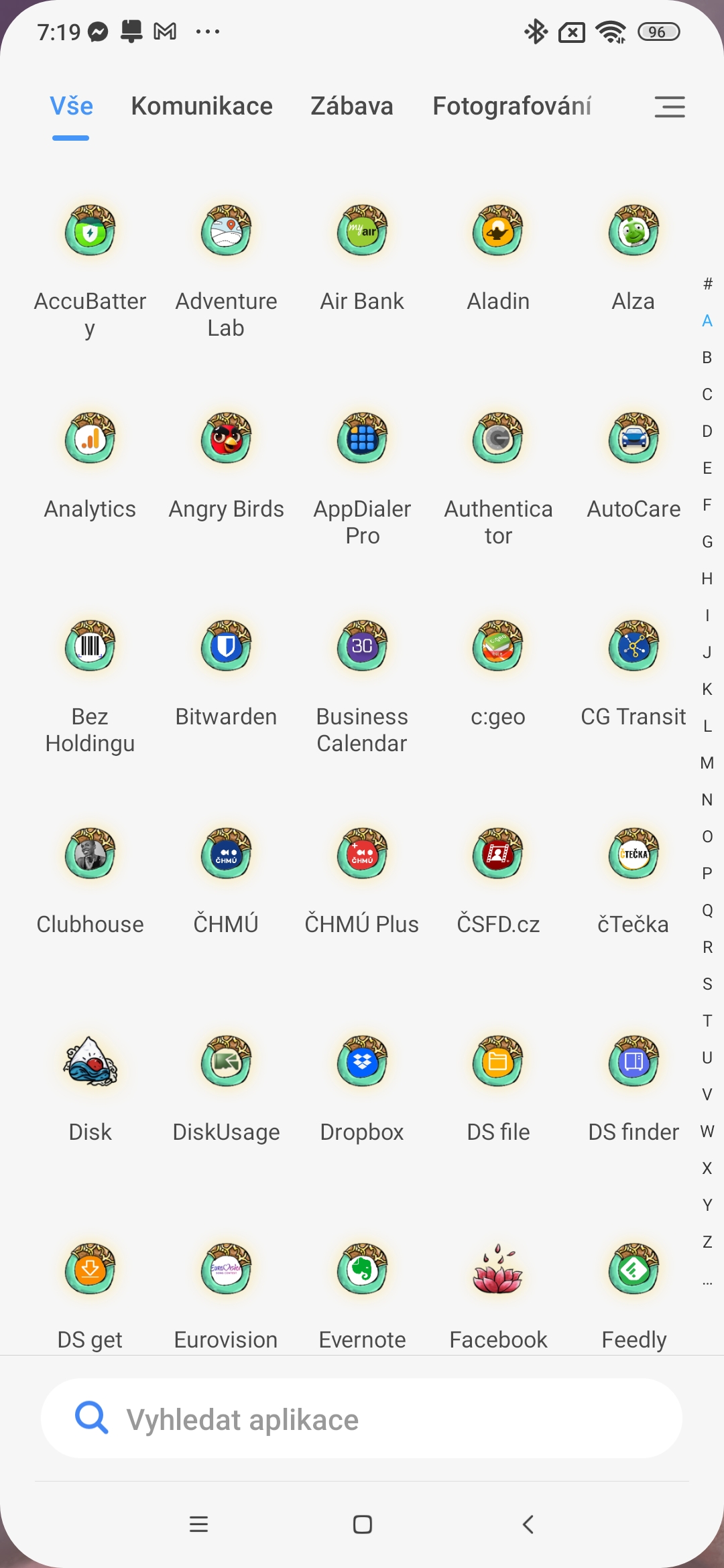Open the Facebook app
This screenshot has height=1568, width=724.
498,1270
